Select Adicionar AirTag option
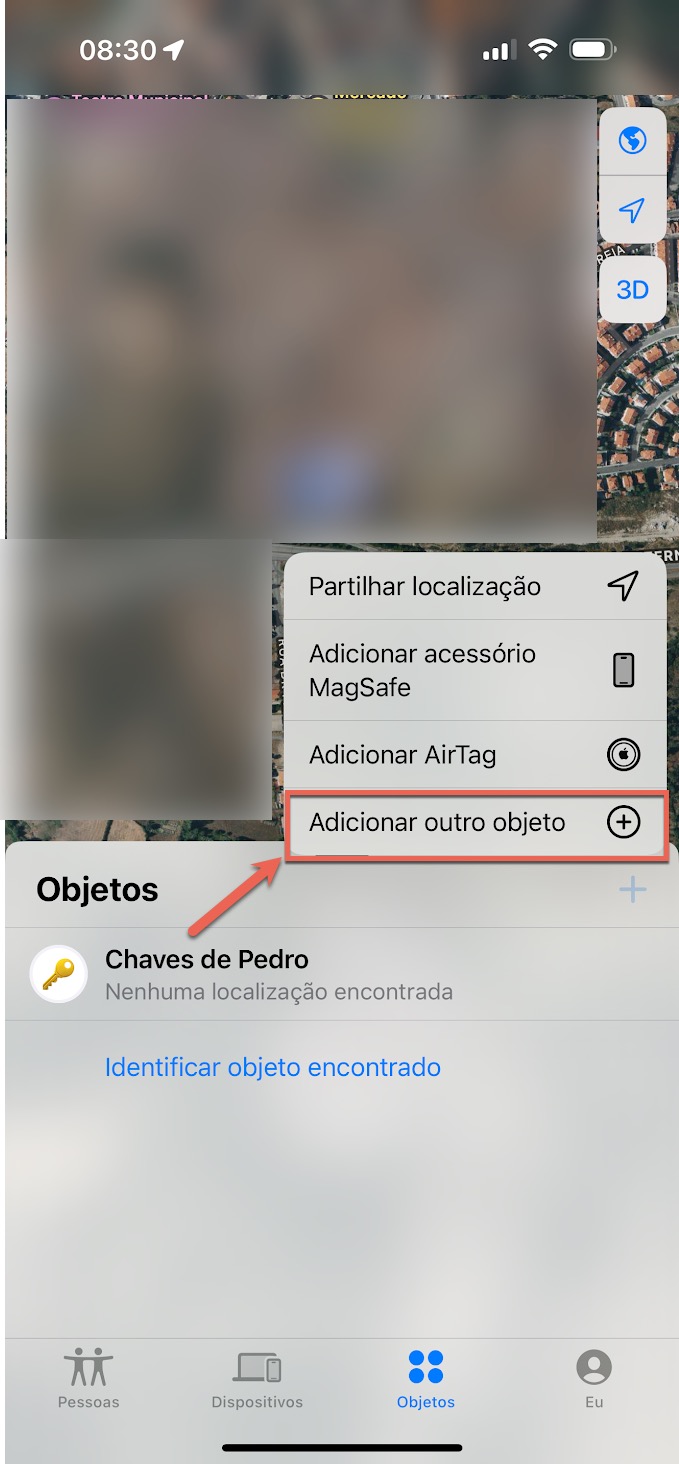 click(474, 755)
